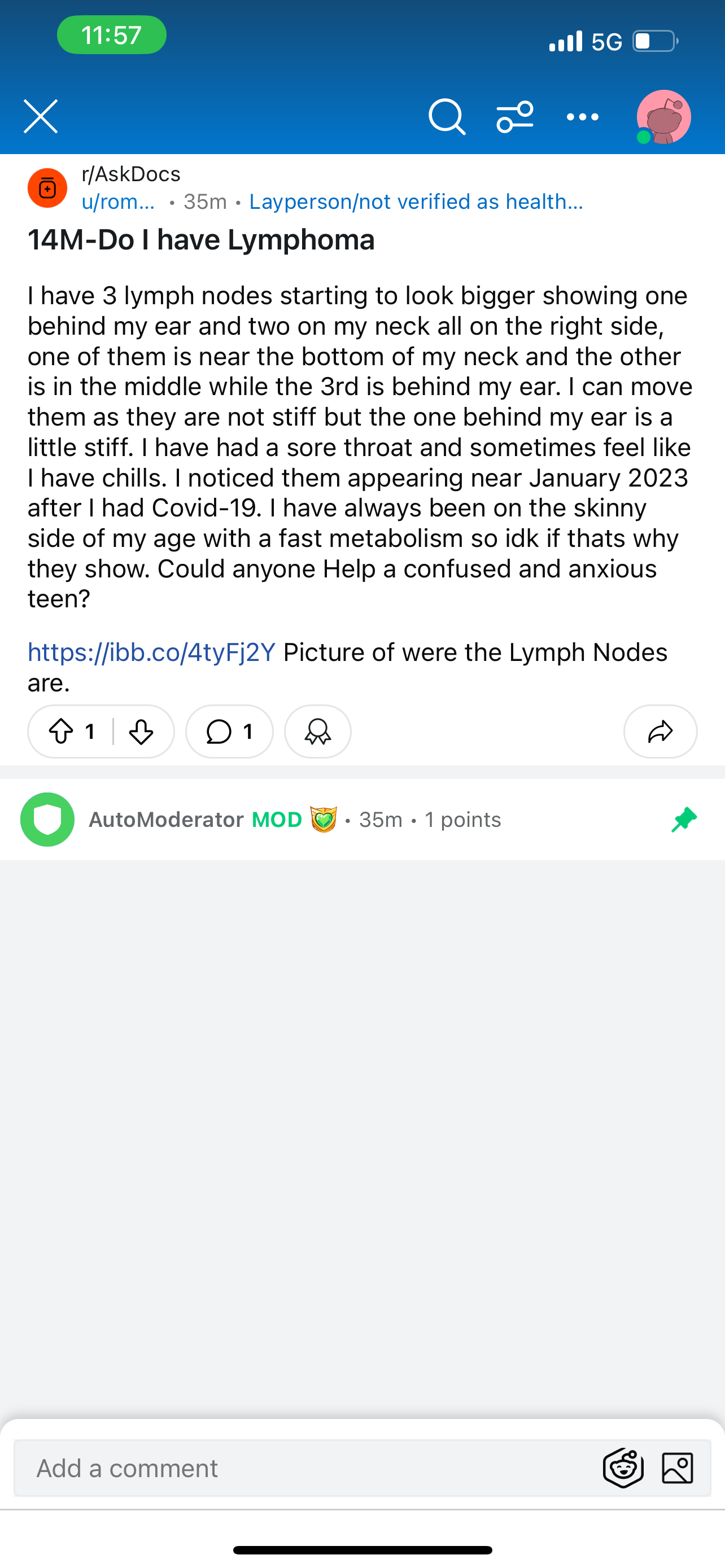
Task: Upvote the Lymphoma post
Action: click(x=61, y=731)
